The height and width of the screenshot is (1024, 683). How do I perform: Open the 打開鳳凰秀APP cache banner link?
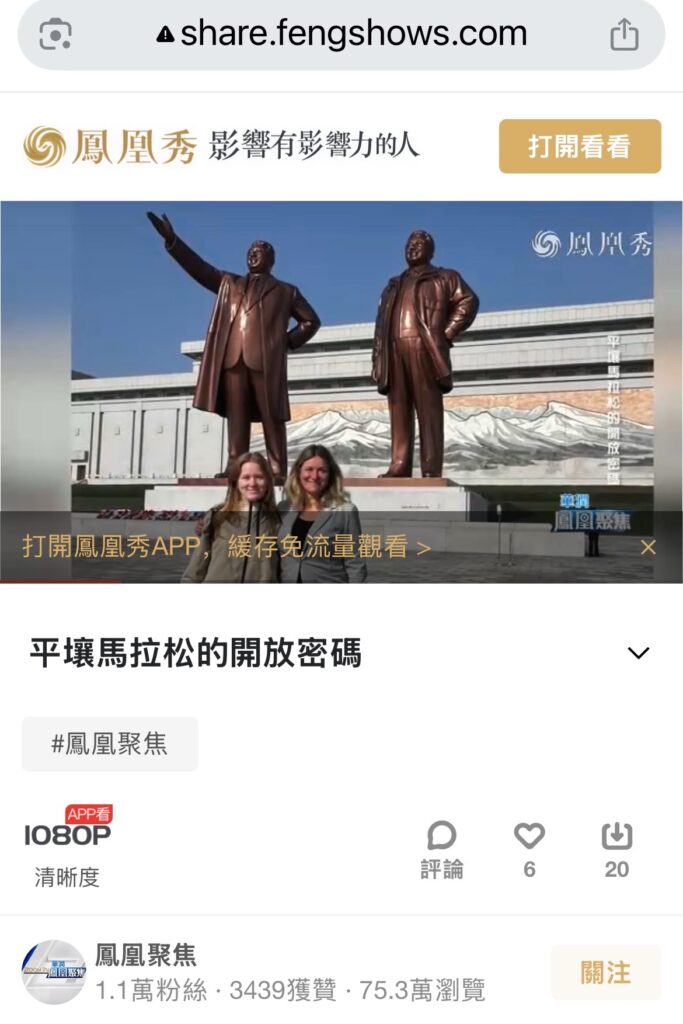click(x=227, y=547)
